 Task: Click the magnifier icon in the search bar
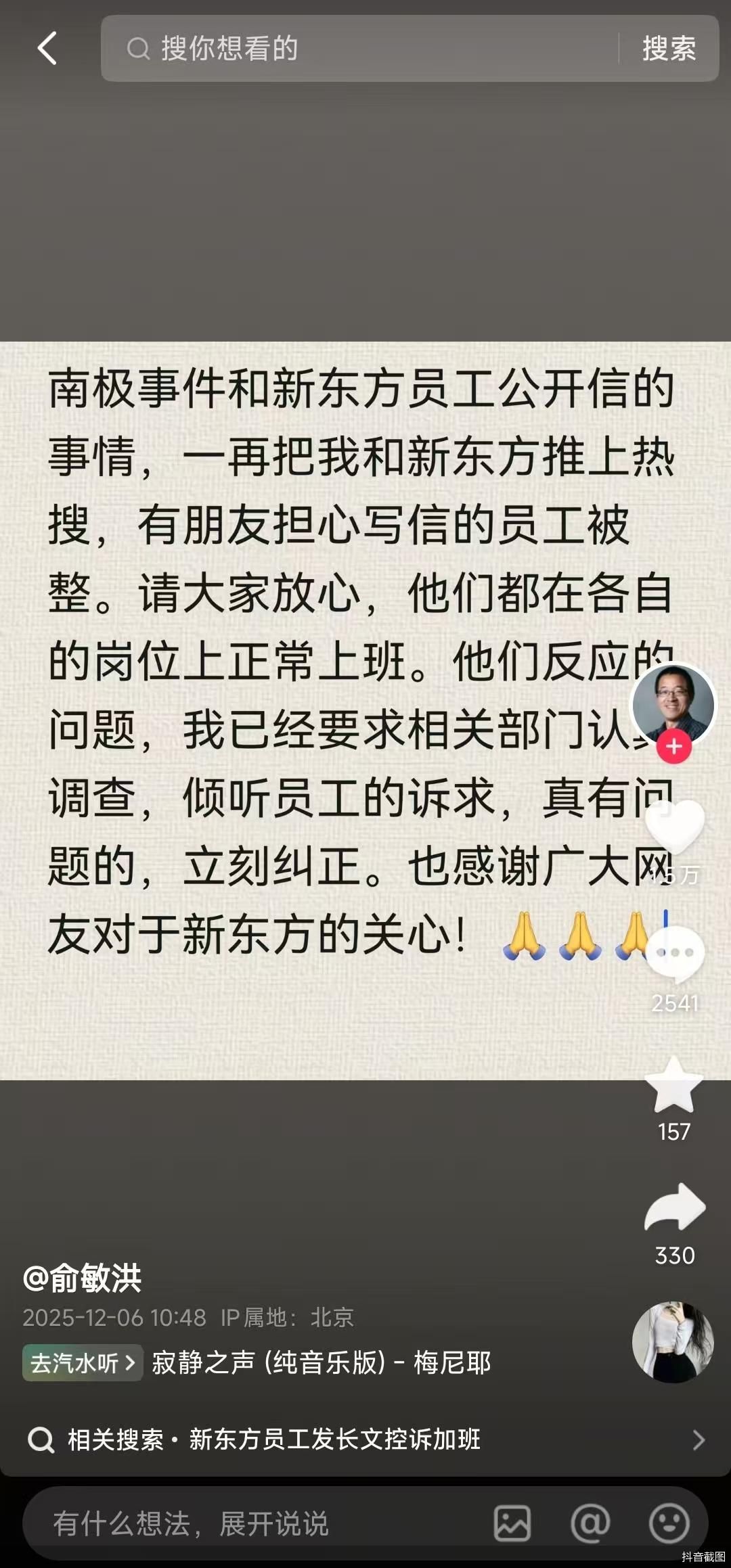pyautogui.click(x=139, y=49)
